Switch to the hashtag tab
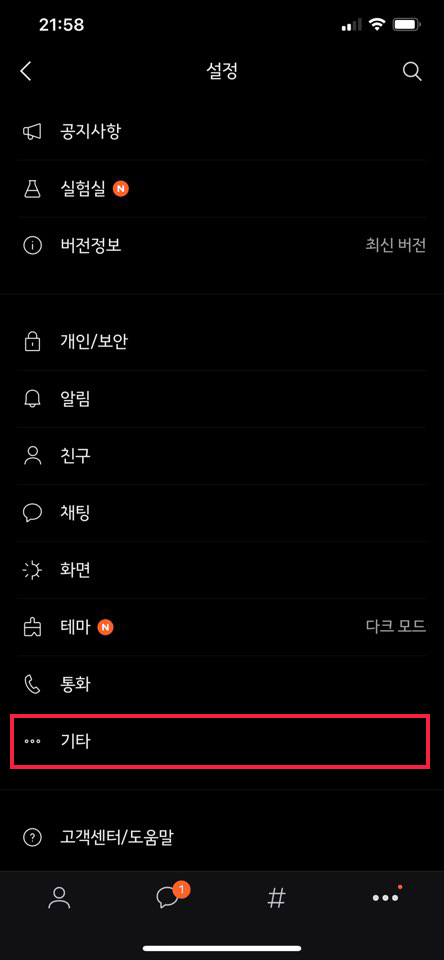 (277, 898)
